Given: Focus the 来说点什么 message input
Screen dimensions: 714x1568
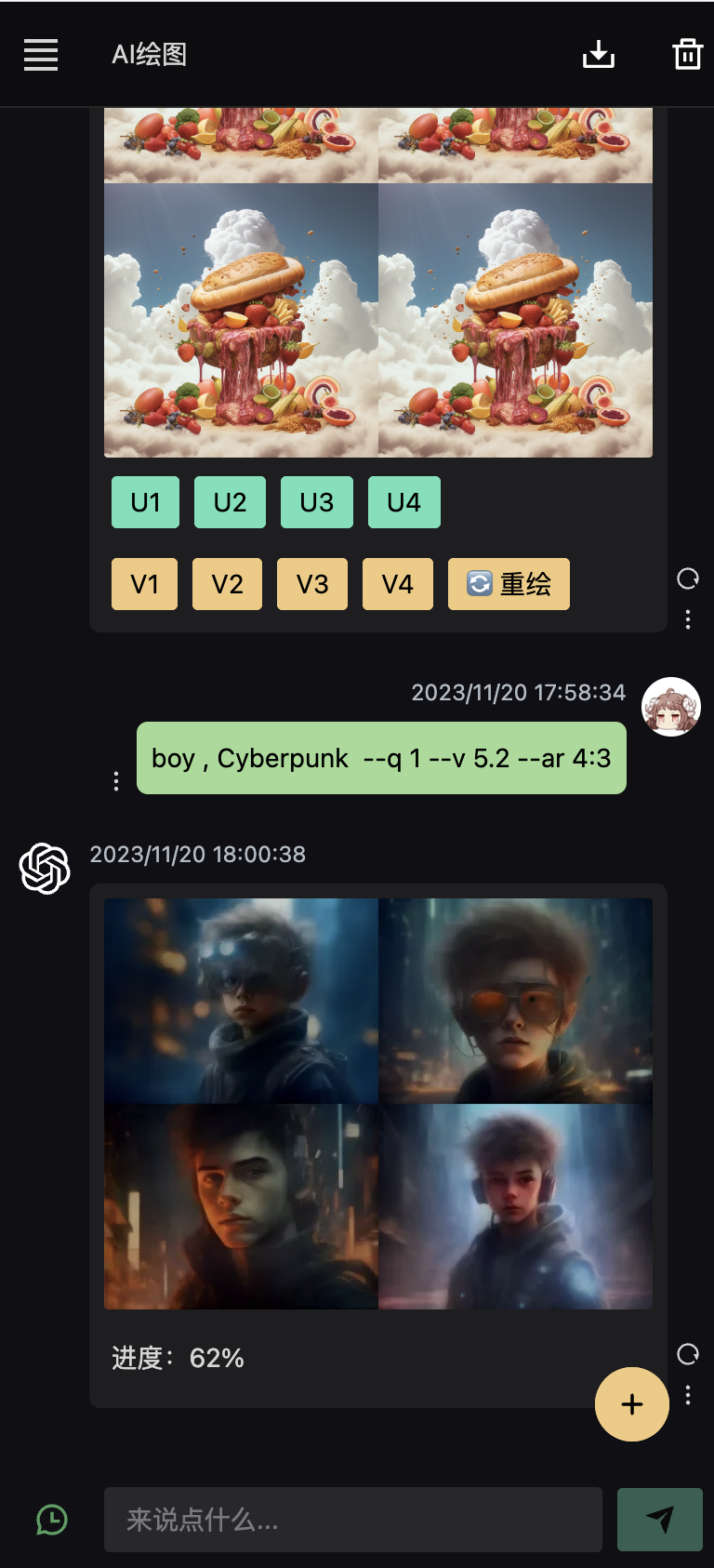Looking at the screenshot, I should [353, 1520].
